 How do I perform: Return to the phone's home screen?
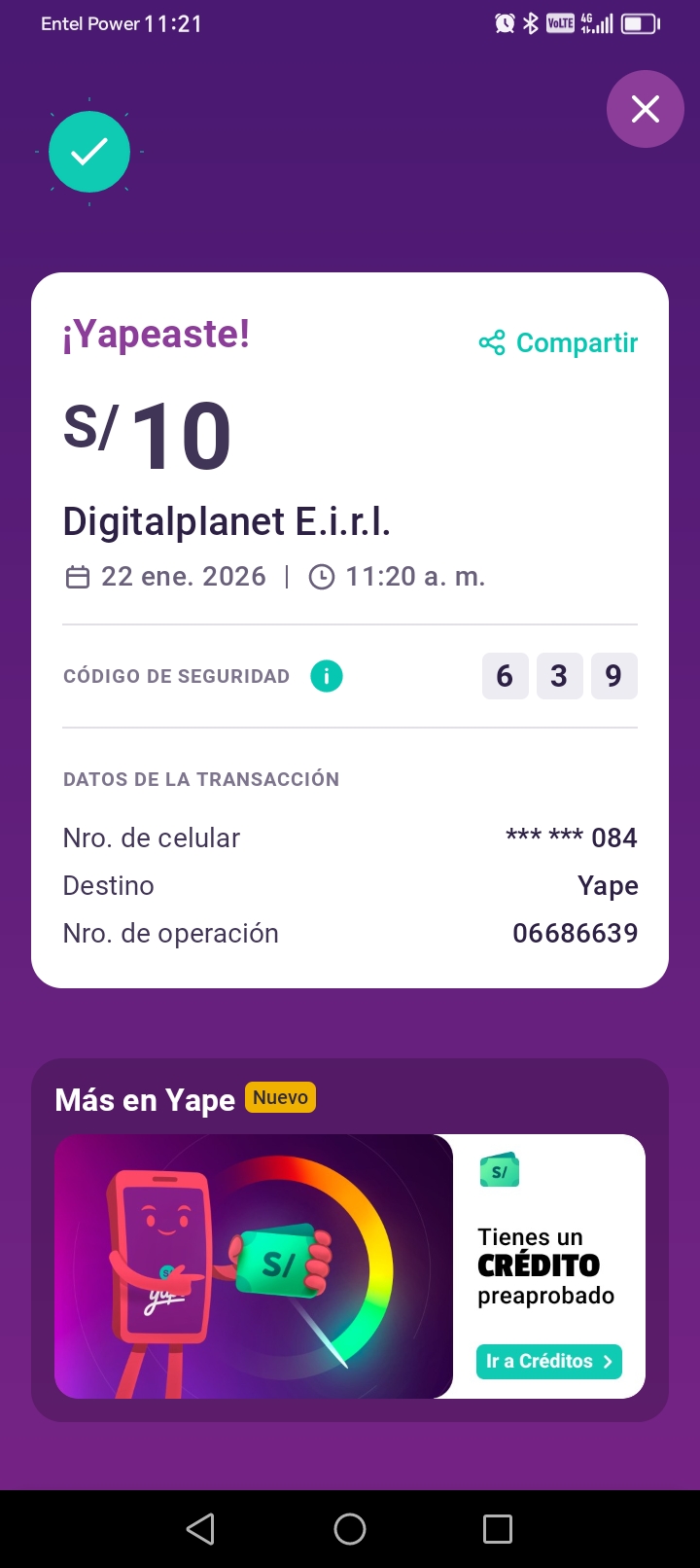coord(350,1529)
